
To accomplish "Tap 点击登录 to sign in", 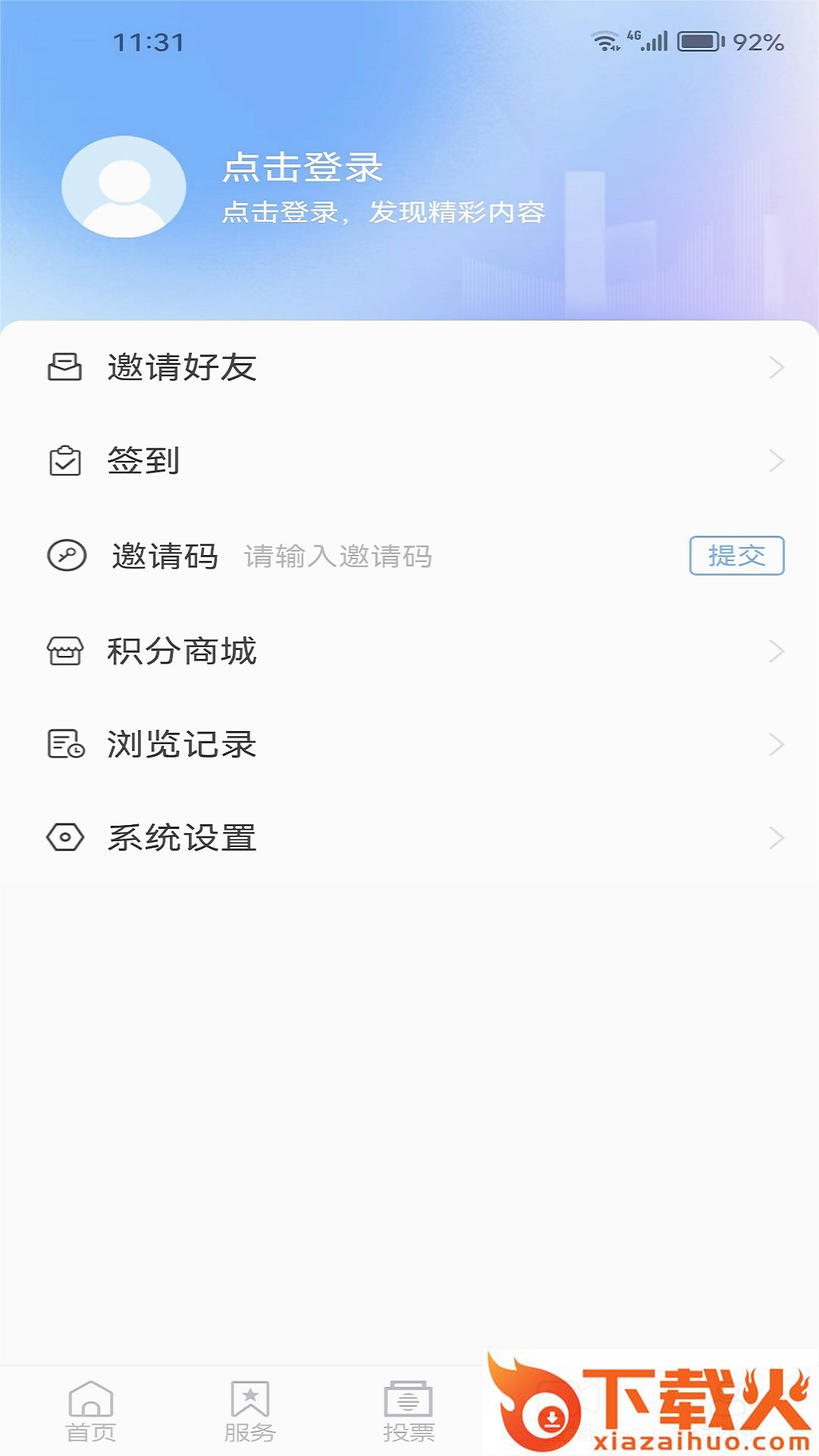I will 303,167.
